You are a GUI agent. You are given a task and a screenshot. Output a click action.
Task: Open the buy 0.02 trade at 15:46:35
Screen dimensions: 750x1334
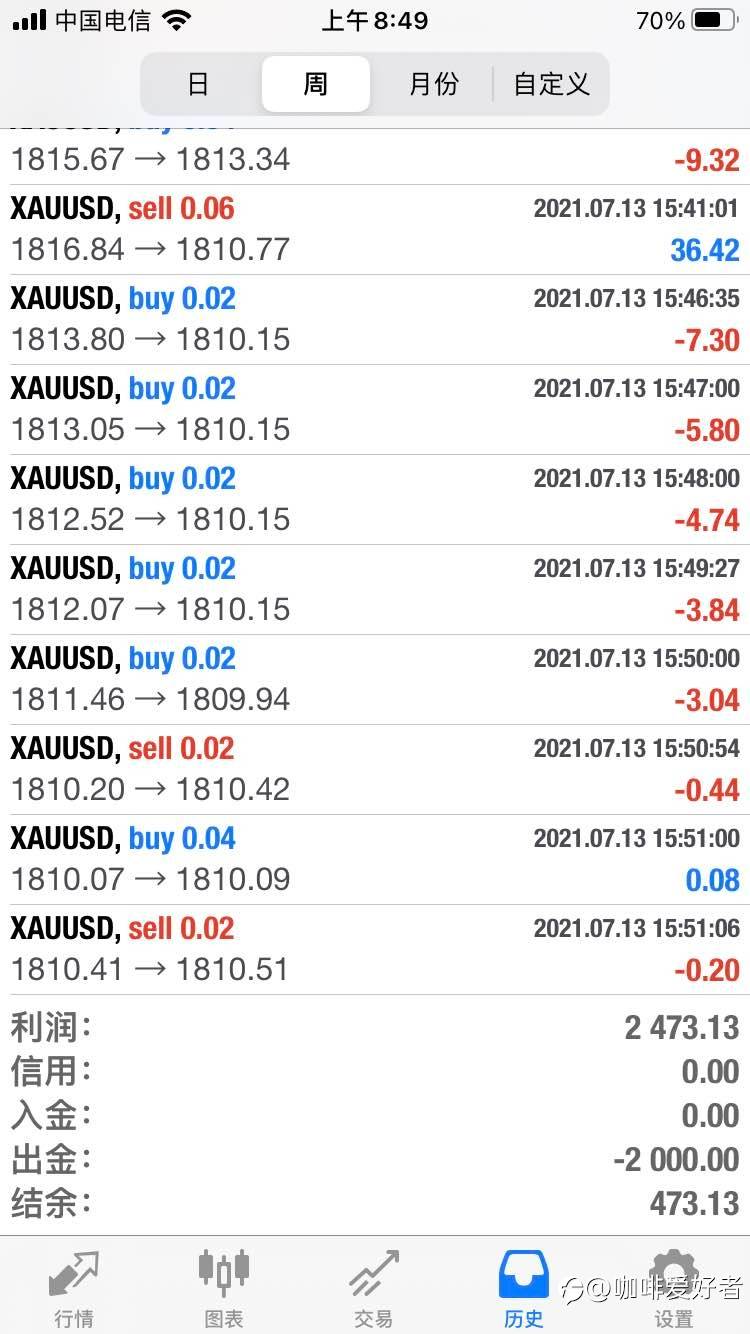click(x=375, y=319)
